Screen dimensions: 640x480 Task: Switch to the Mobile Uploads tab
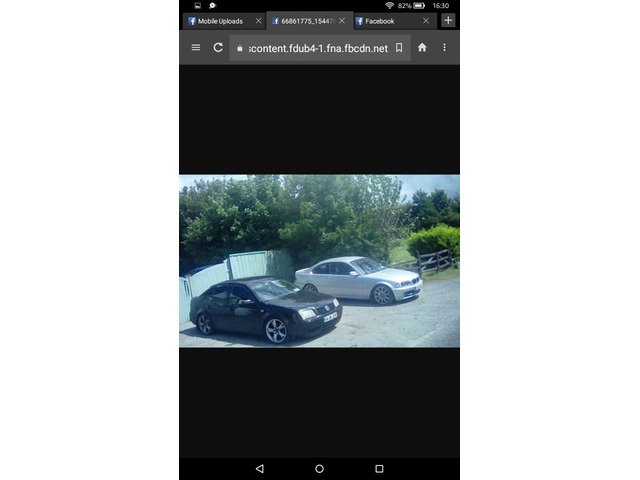tap(220, 21)
